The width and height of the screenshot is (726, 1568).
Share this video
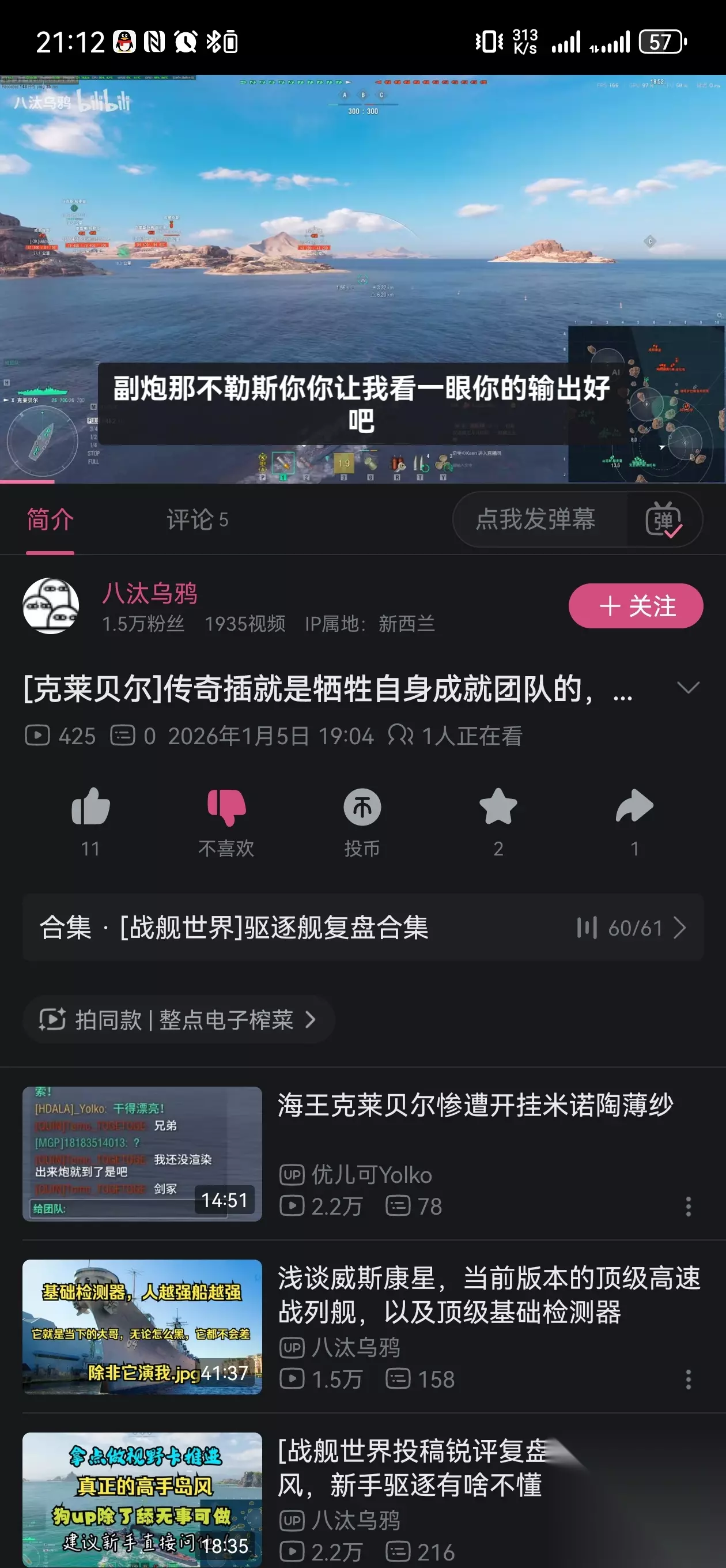click(634, 821)
